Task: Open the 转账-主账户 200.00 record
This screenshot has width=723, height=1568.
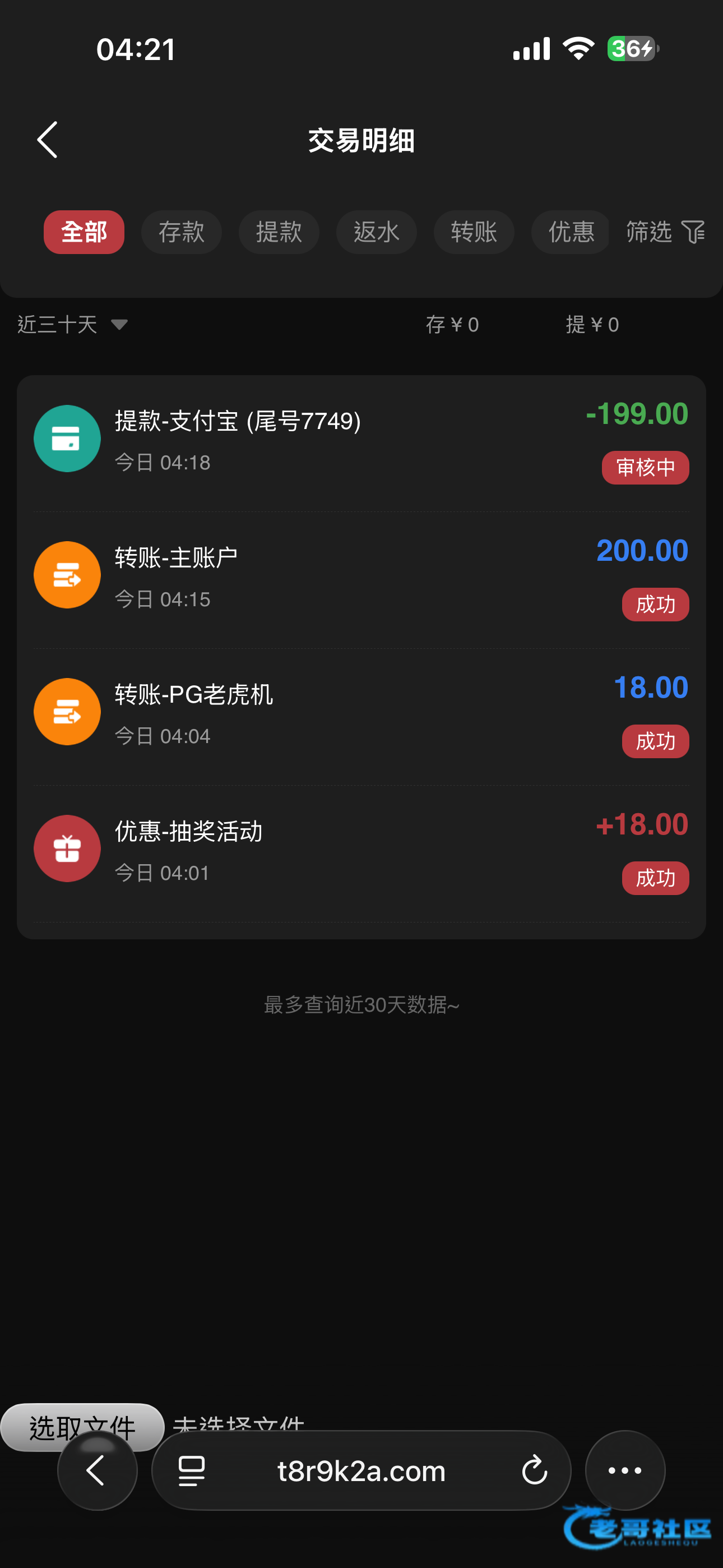Action: (361, 580)
